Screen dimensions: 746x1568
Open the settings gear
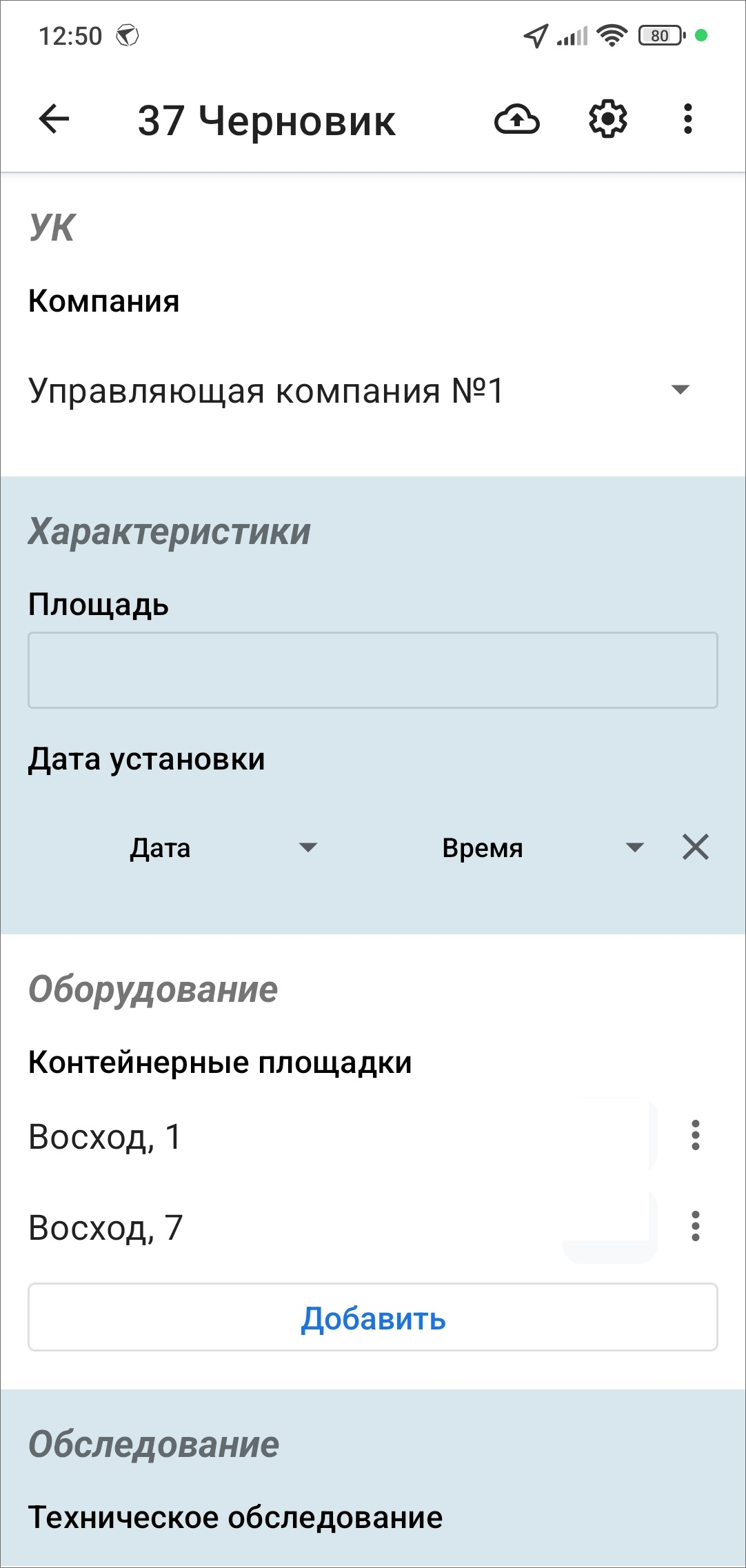click(607, 119)
